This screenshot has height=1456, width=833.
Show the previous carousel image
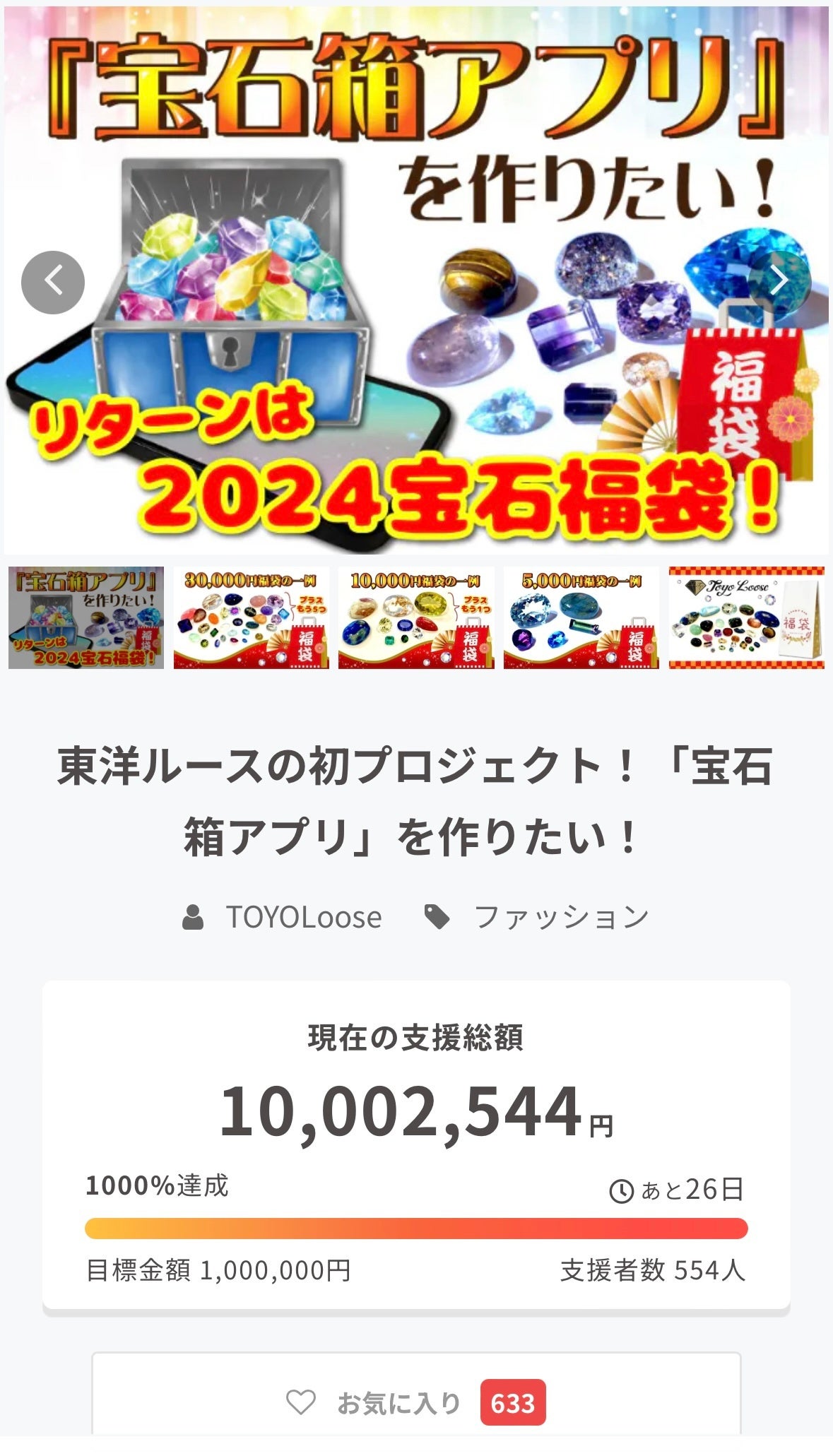tap(53, 282)
